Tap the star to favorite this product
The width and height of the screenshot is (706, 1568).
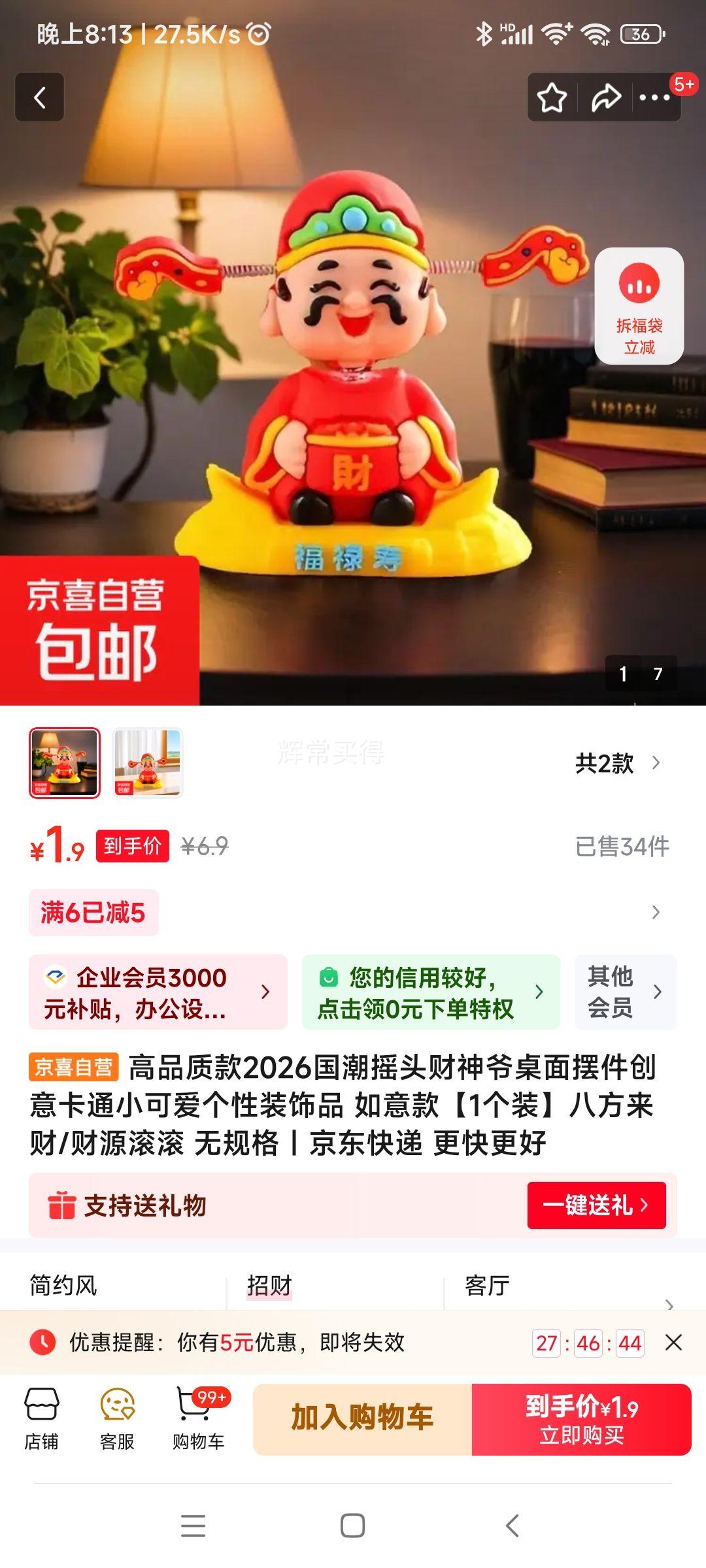pyautogui.click(x=552, y=97)
